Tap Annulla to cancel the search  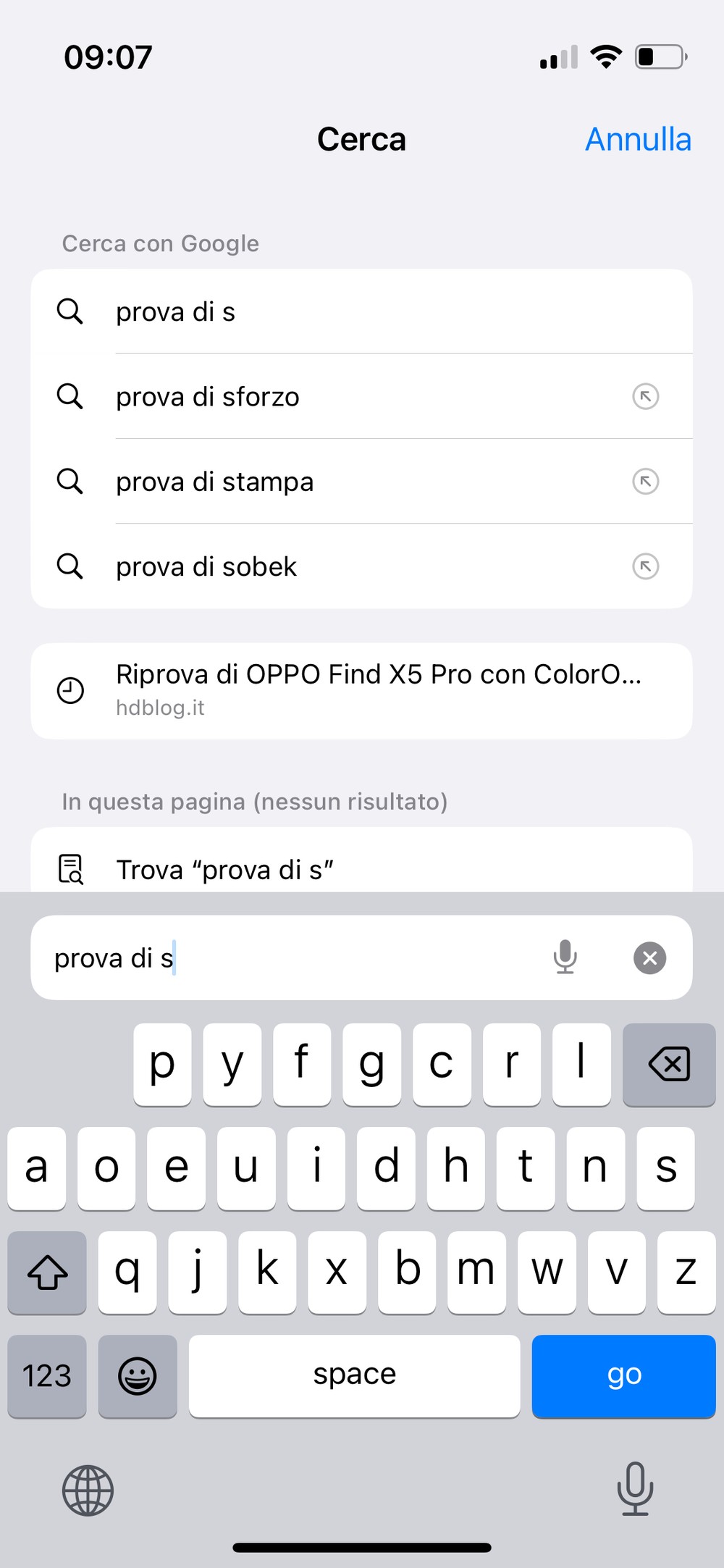coord(638,139)
